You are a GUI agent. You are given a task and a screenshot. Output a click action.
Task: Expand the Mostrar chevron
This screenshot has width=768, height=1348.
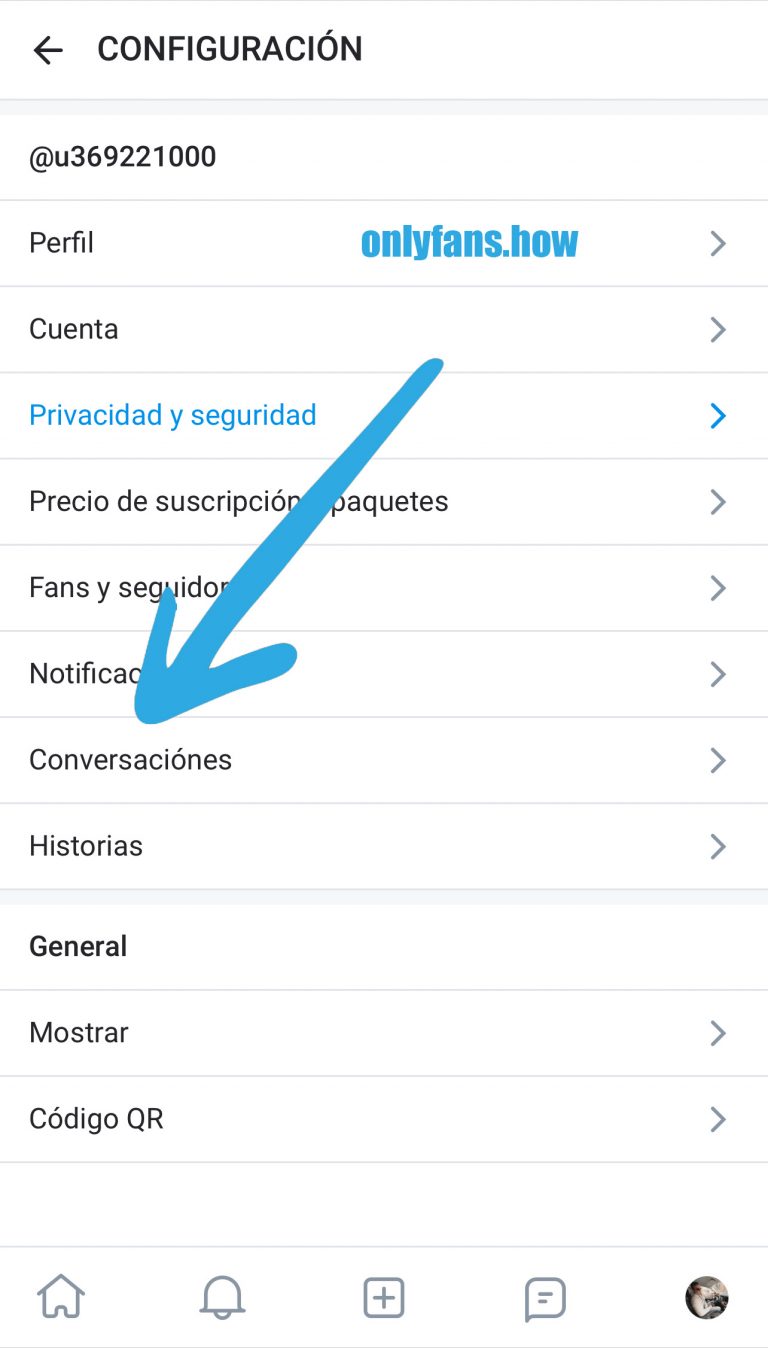tap(717, 1032)
